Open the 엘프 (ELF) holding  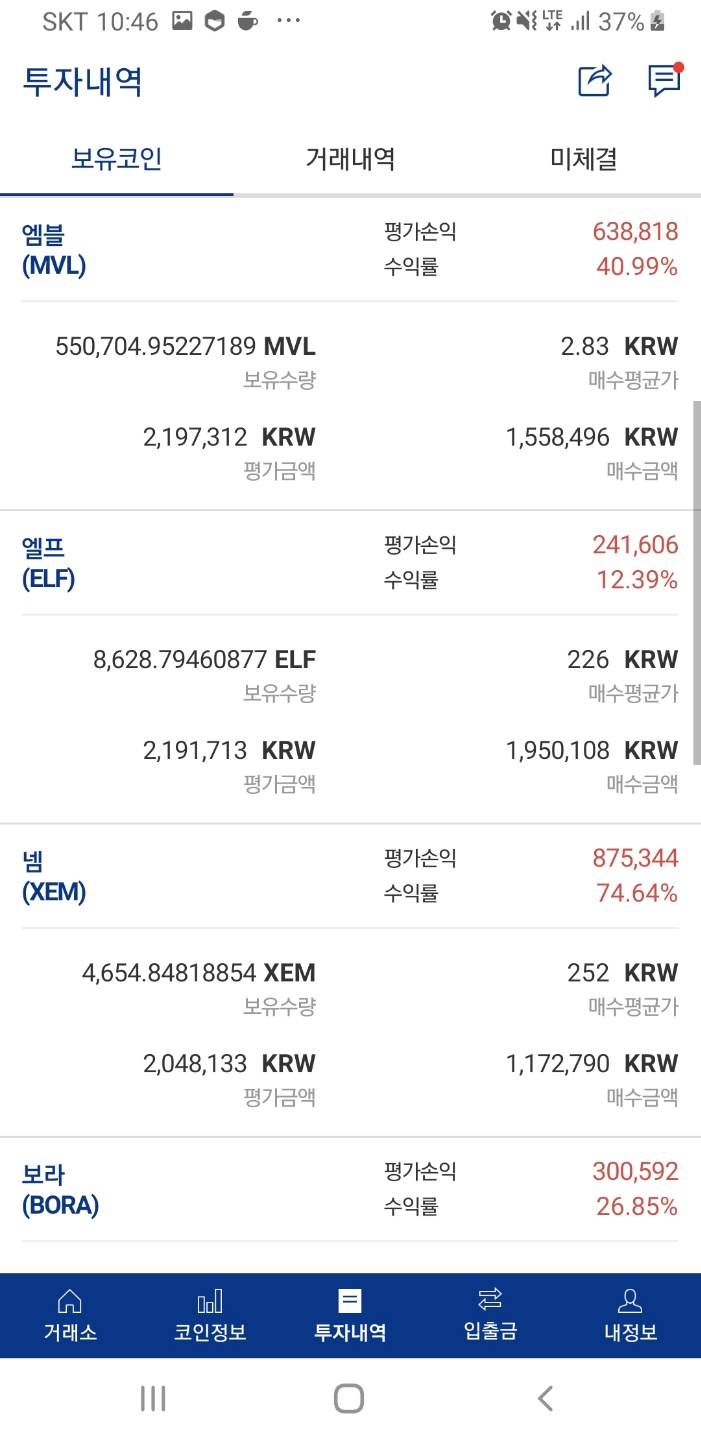point(49,563)
